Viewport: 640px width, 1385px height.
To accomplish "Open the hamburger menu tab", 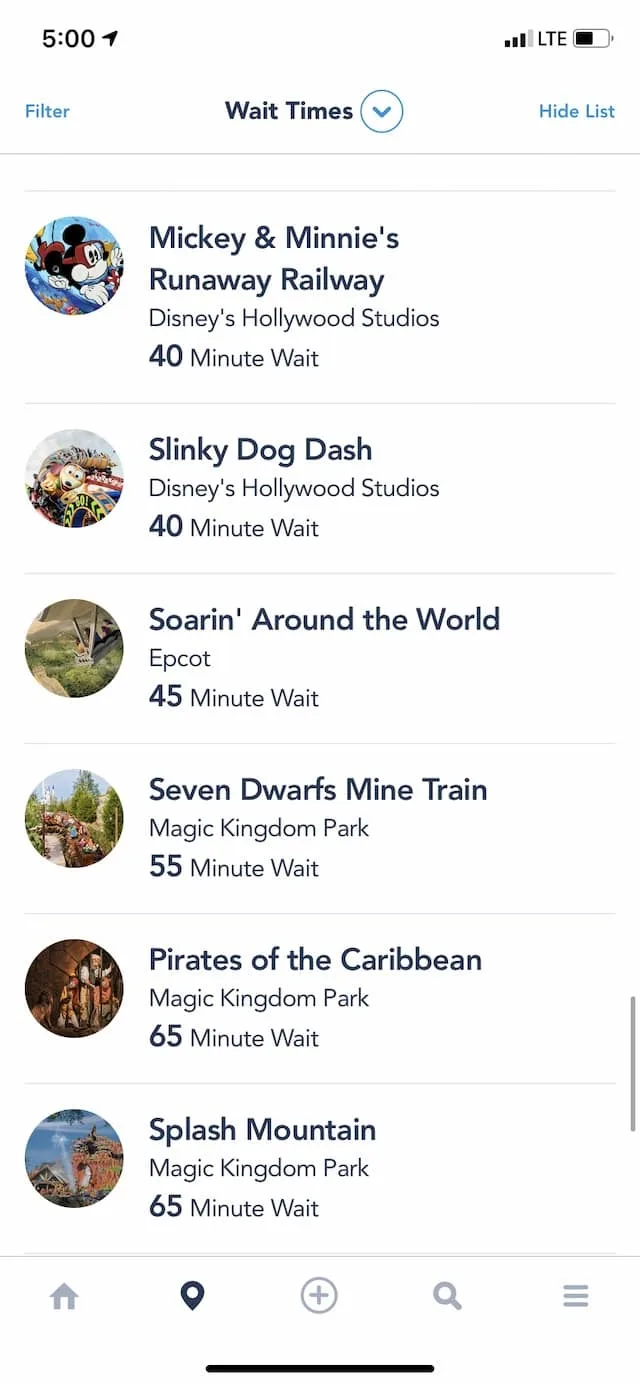I will [575, 1297].
